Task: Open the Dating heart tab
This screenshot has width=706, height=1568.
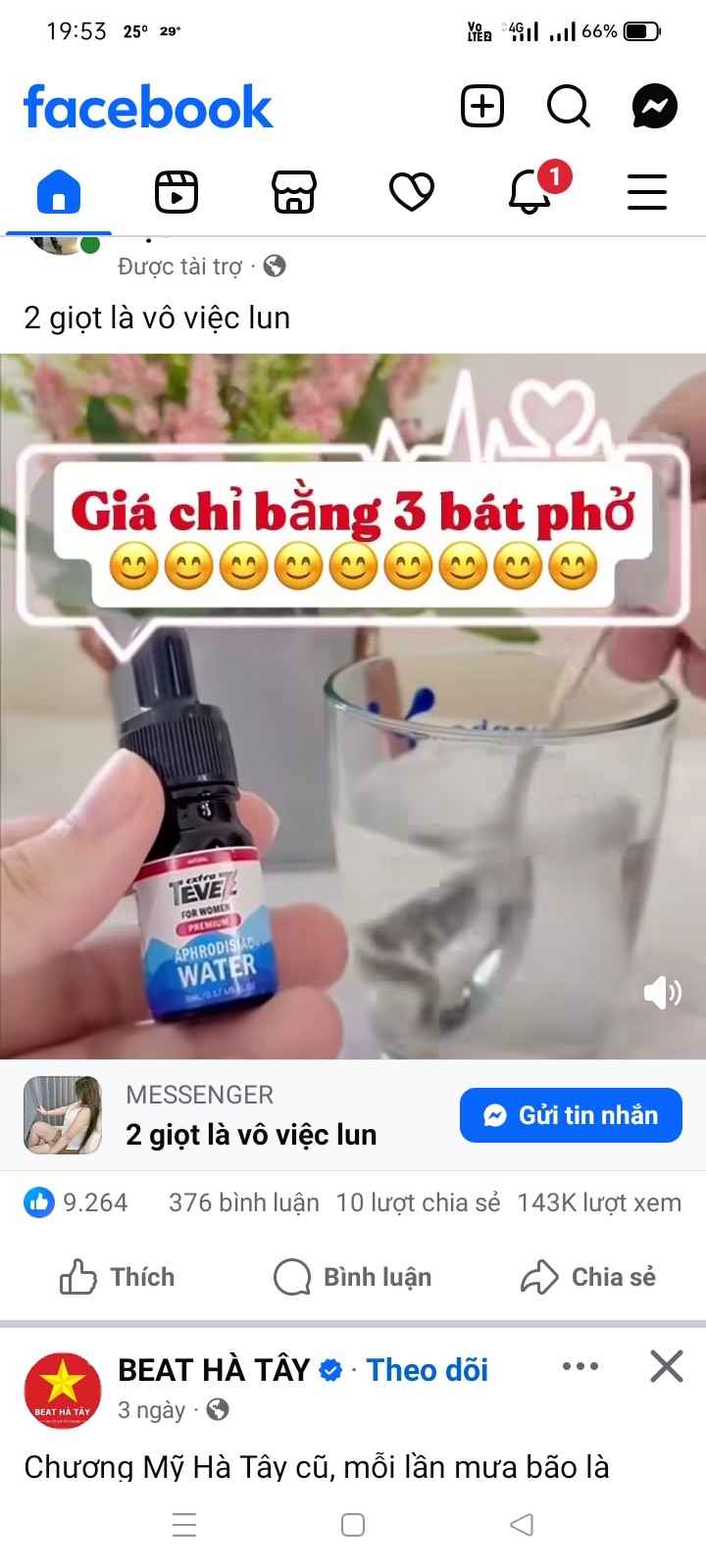Action: (412, 191)
